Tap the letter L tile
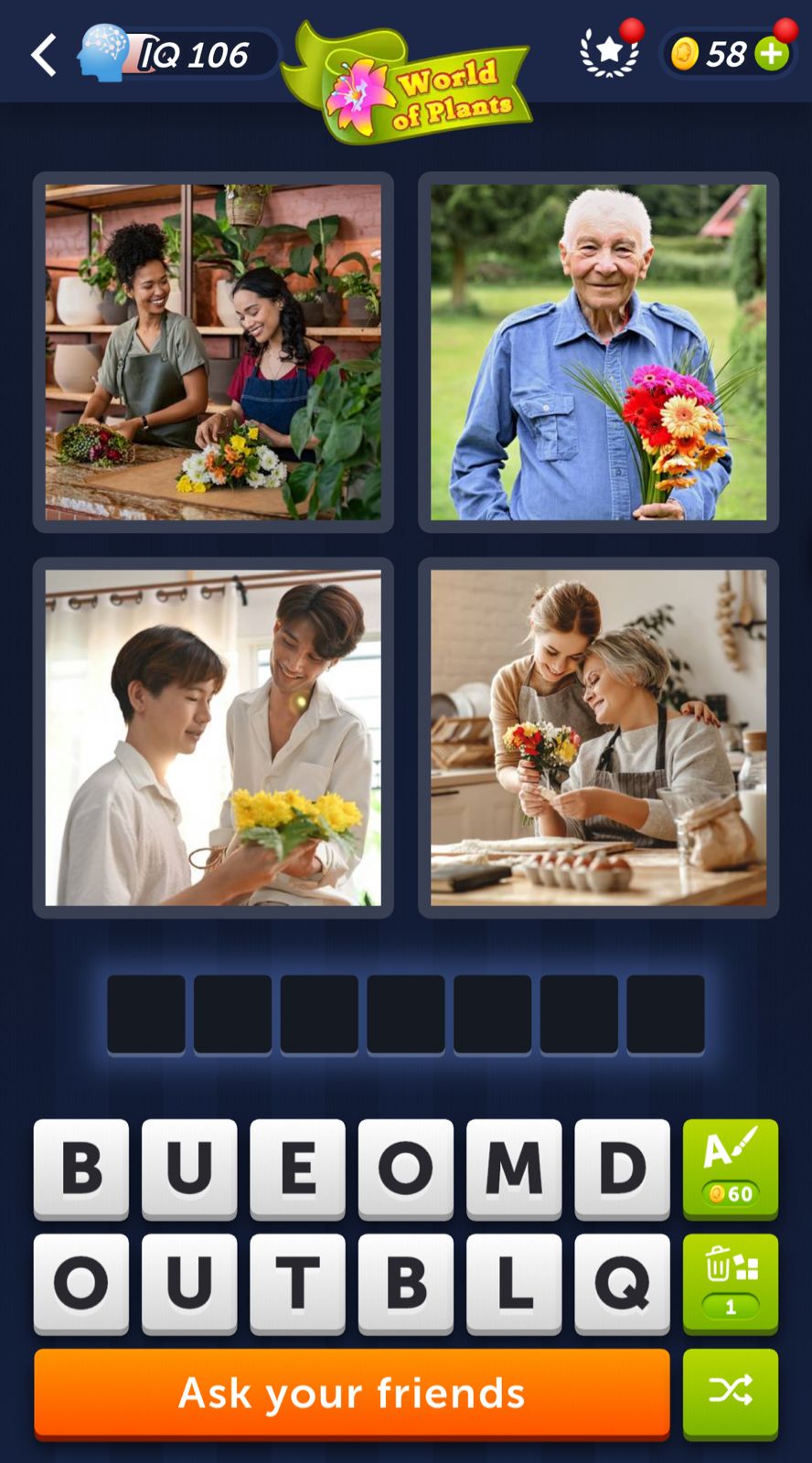Image resolution: width=812 pixels, height=1463 pixels. (514, 1282)
